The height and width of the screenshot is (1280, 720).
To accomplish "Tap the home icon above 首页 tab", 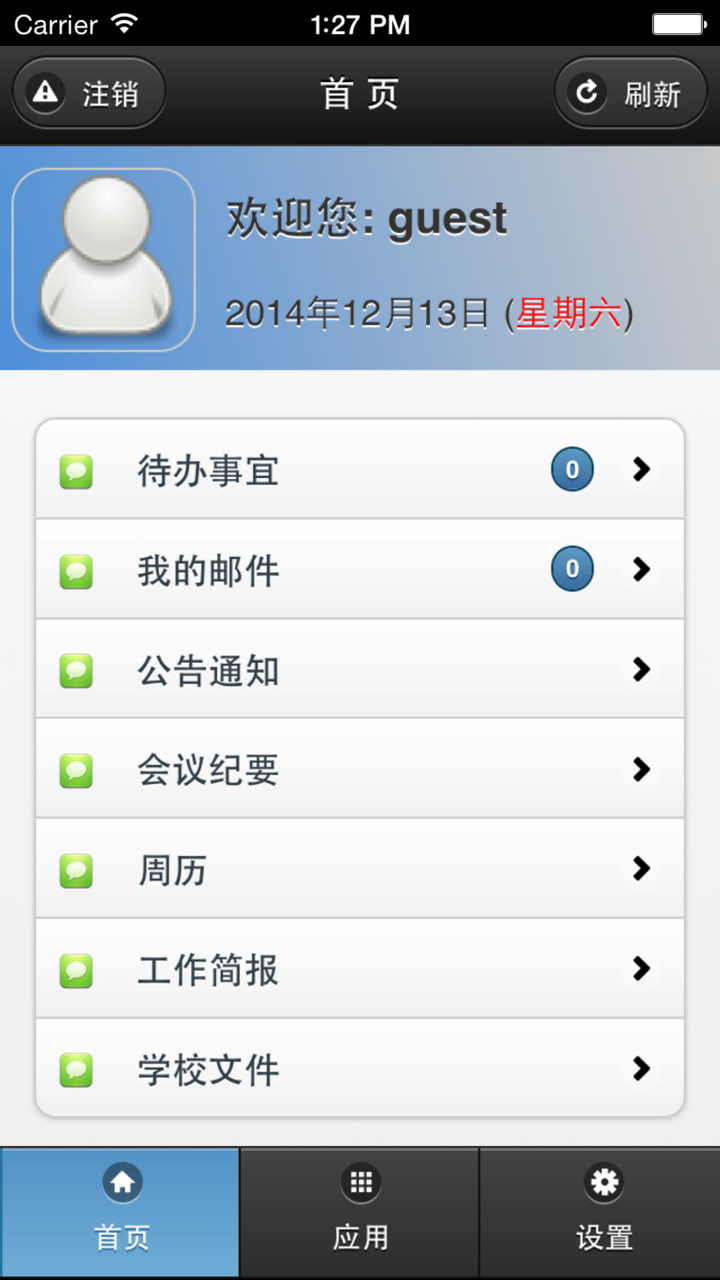I will (121, 1183).
